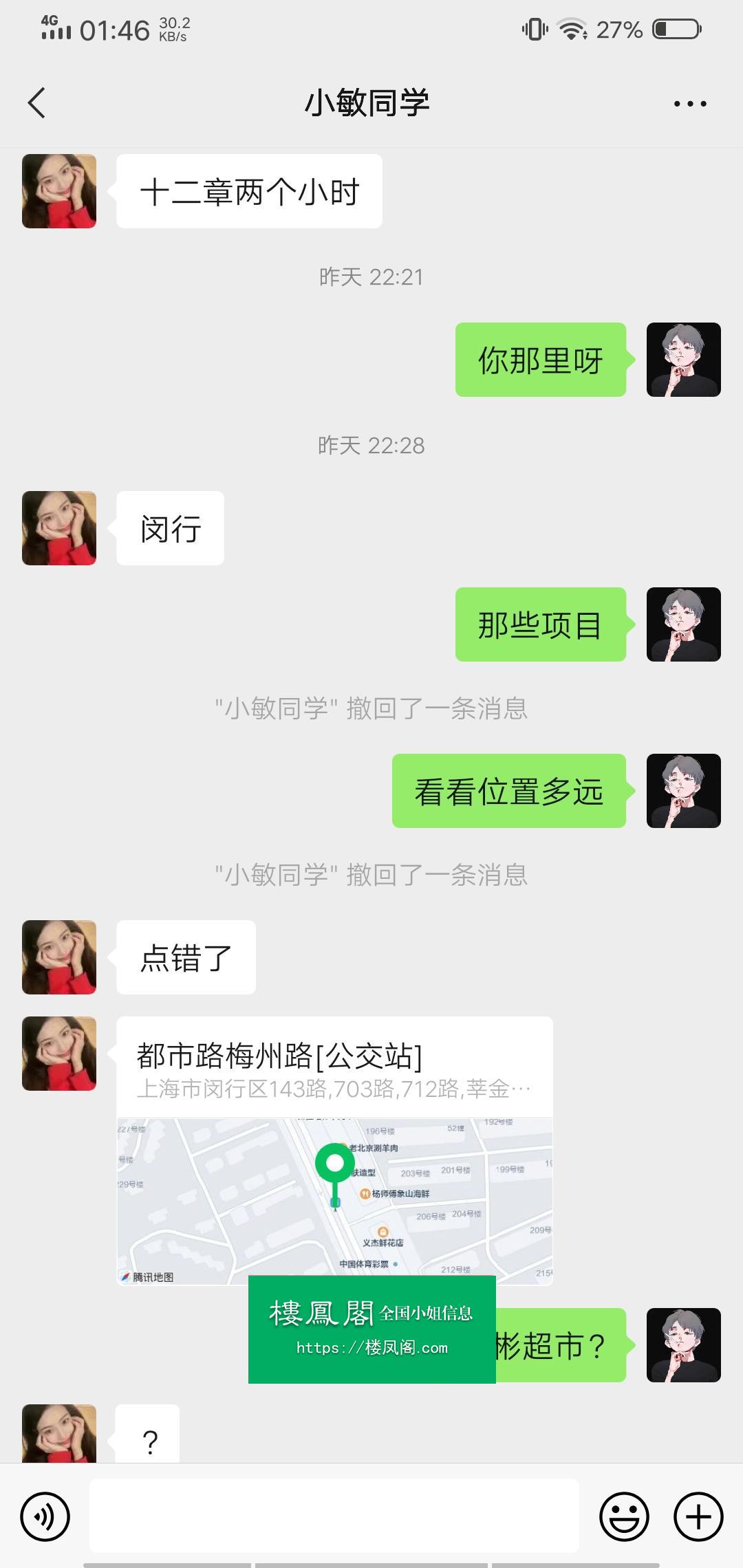Open the chat info overflow menu
Screen dimensions: 743x1568
click(689, 104)
